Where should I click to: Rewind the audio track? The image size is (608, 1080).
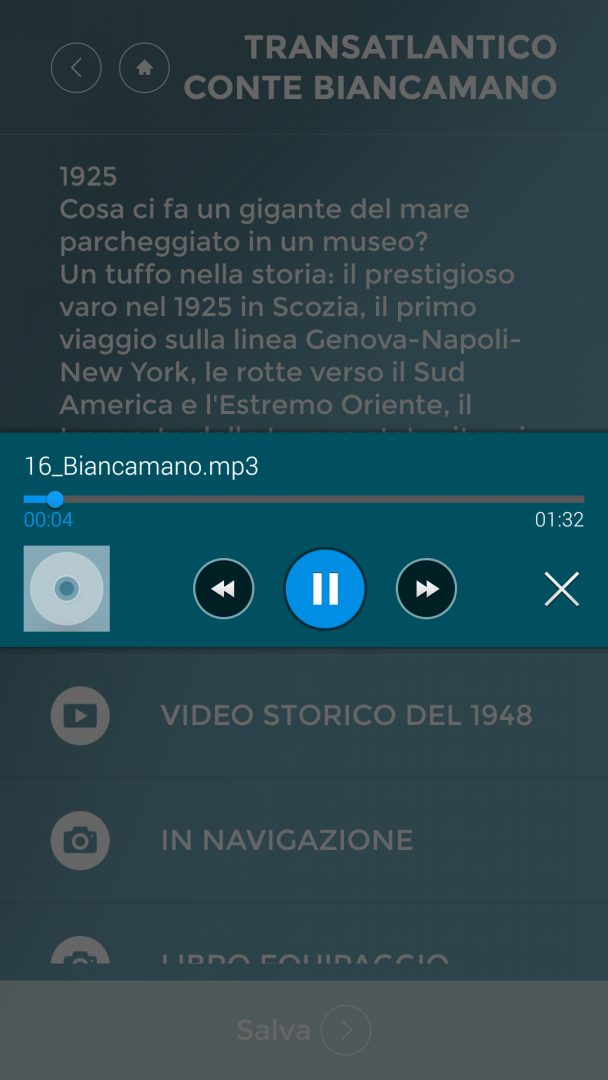click(223, 589)
